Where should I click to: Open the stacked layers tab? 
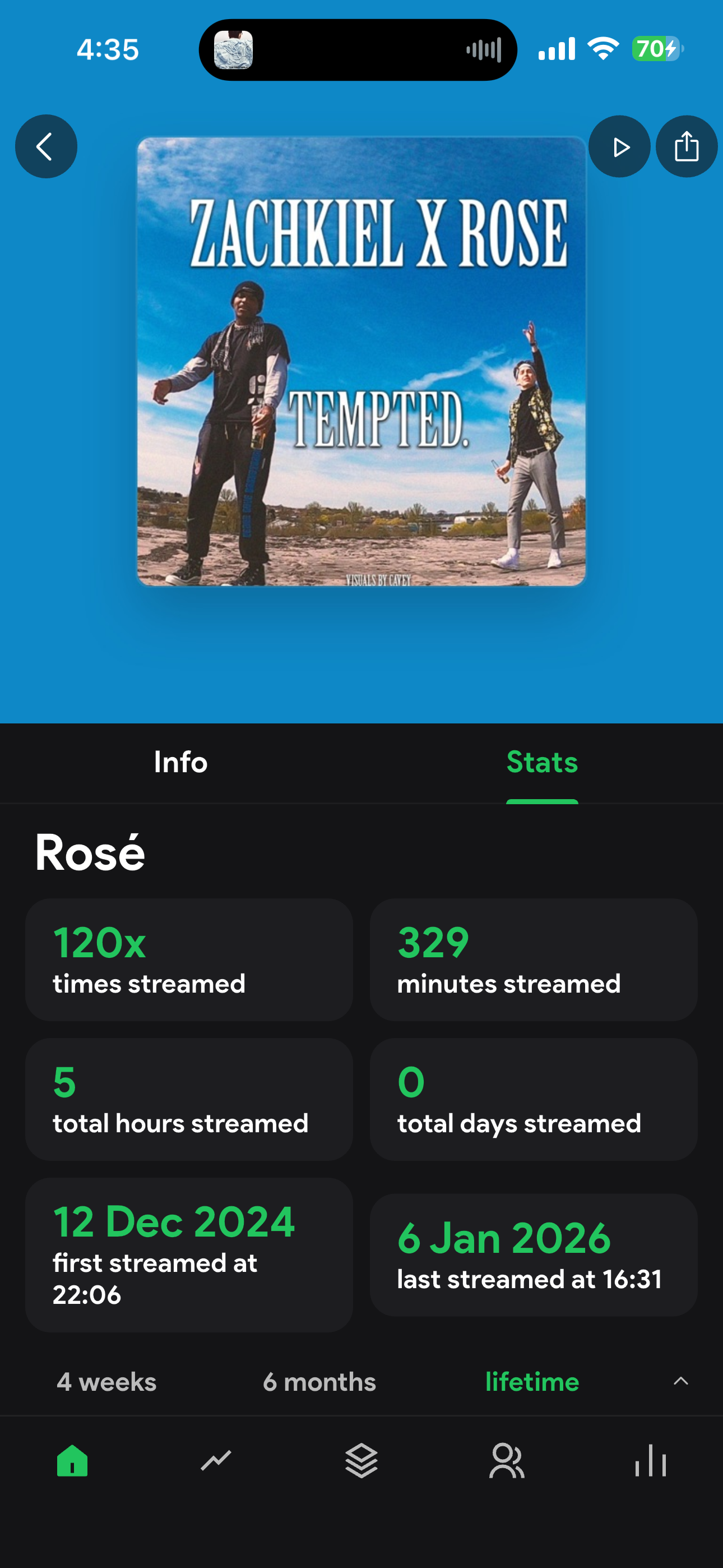[361, 1460]
